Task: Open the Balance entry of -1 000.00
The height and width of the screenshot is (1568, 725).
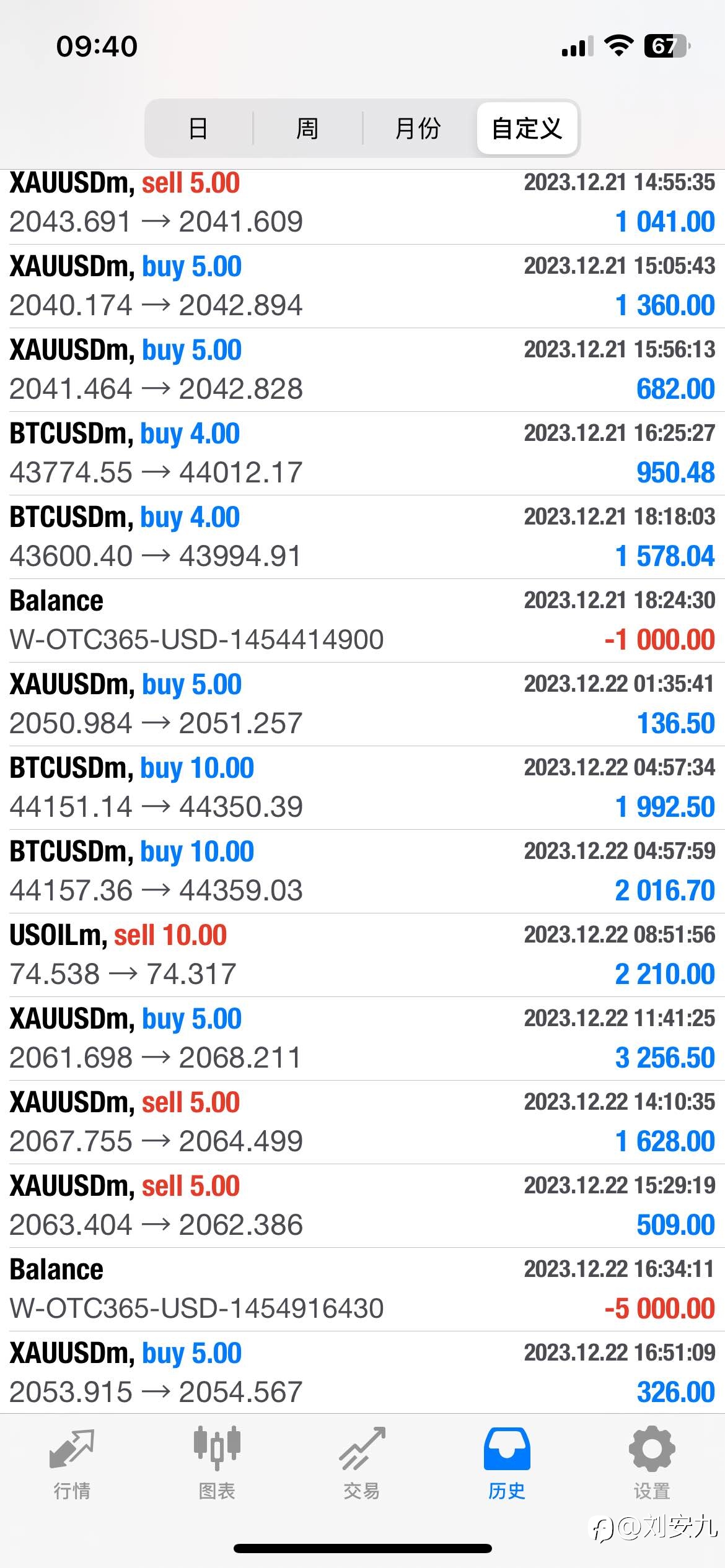Action: pyautogui.click(x=362, y=621)
